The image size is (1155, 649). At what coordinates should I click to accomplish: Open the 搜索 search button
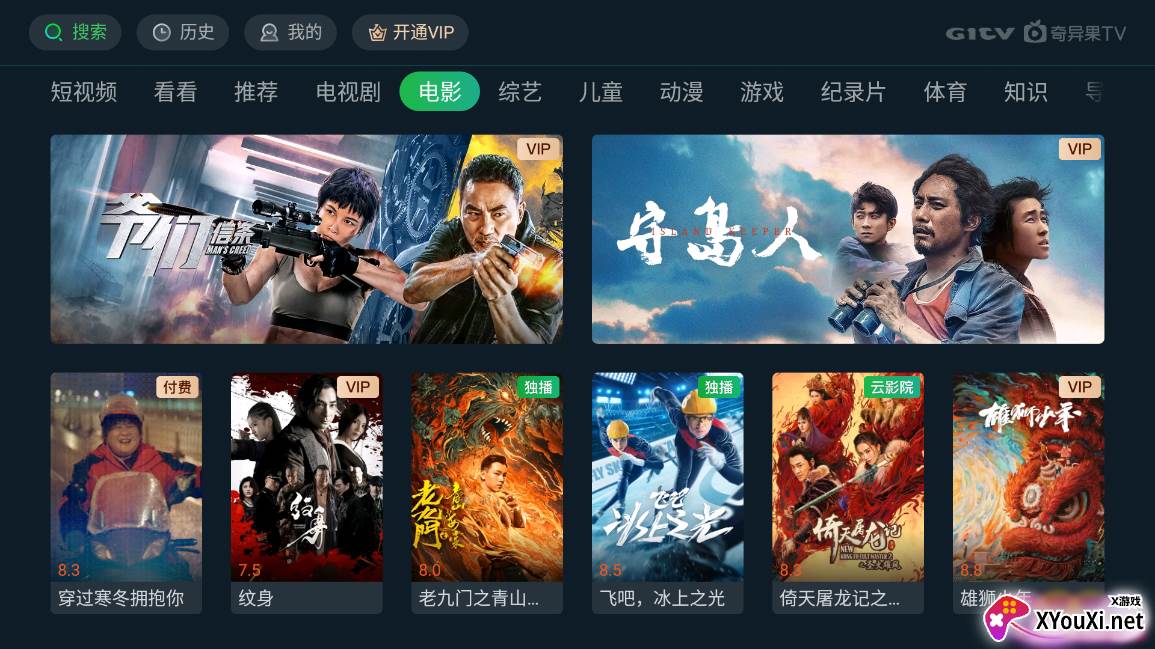(x=75, y=32)
